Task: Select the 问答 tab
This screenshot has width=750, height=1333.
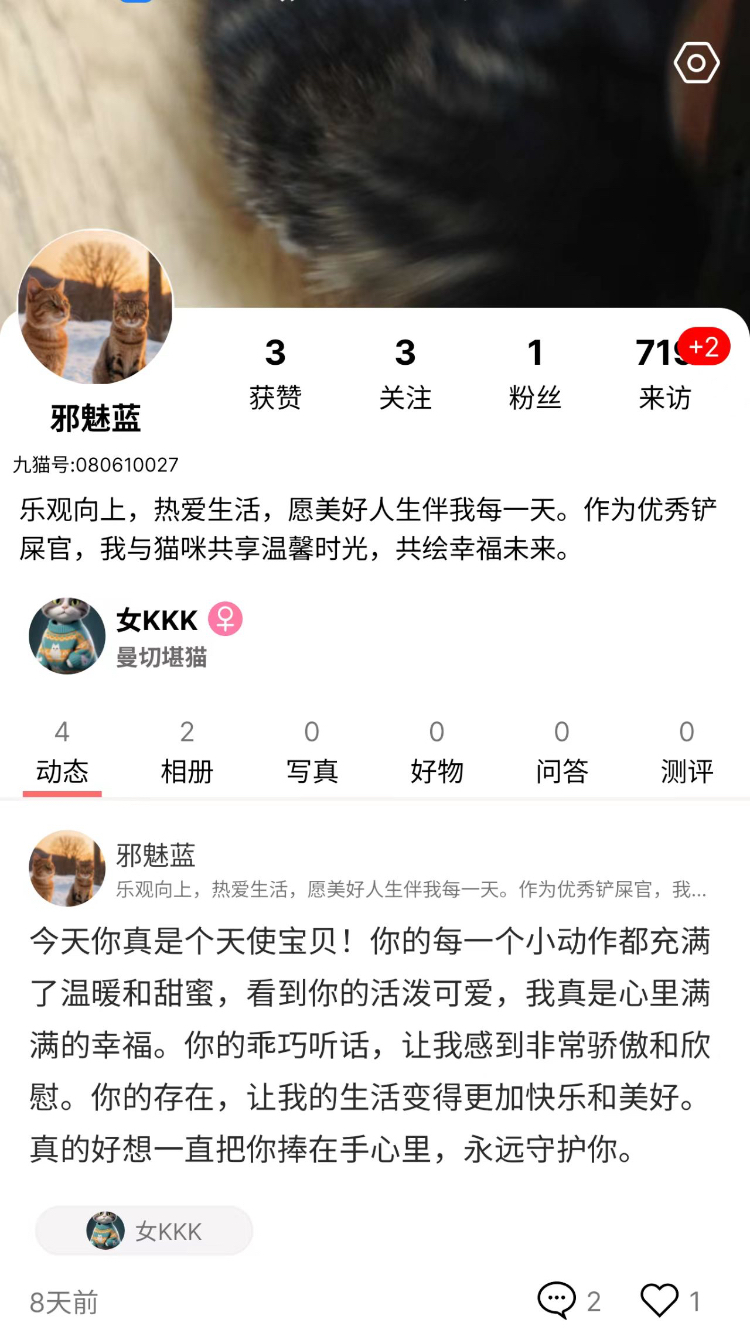Action: (x=561, y=771)
